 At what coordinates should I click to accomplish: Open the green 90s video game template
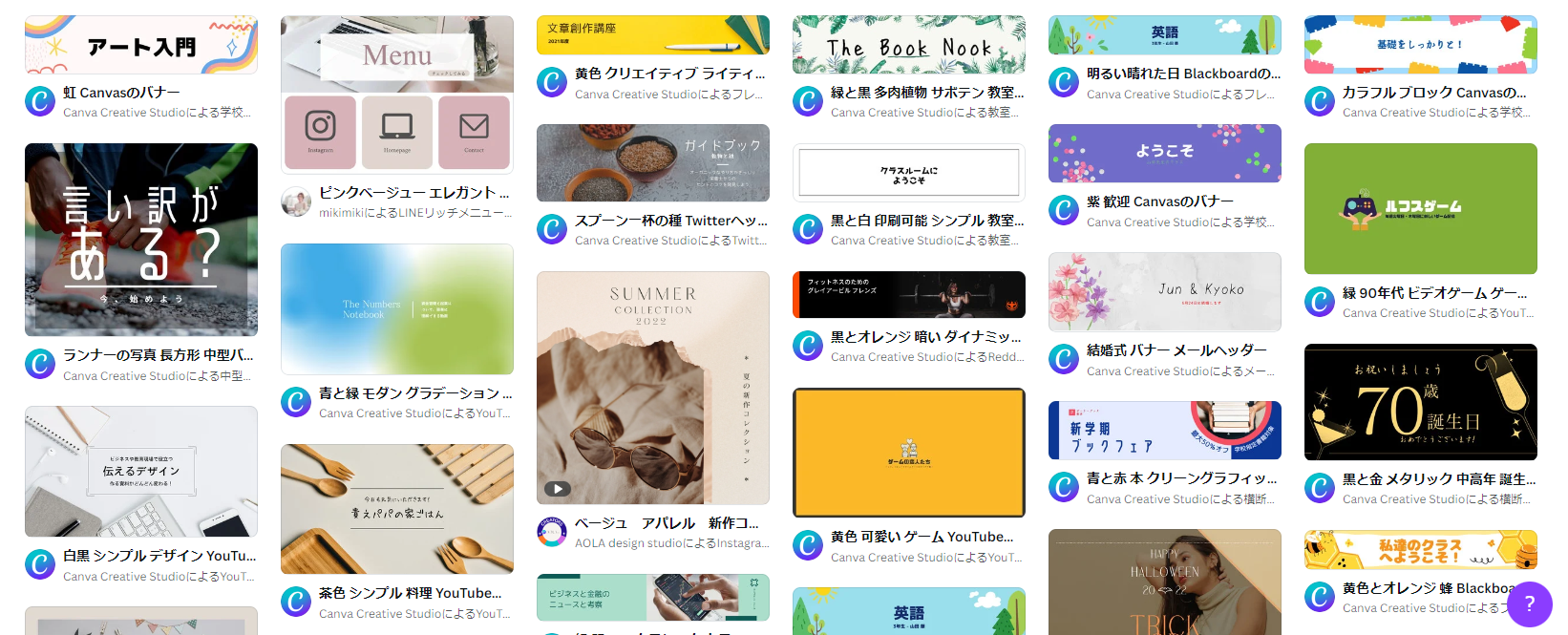point(1420,208)
